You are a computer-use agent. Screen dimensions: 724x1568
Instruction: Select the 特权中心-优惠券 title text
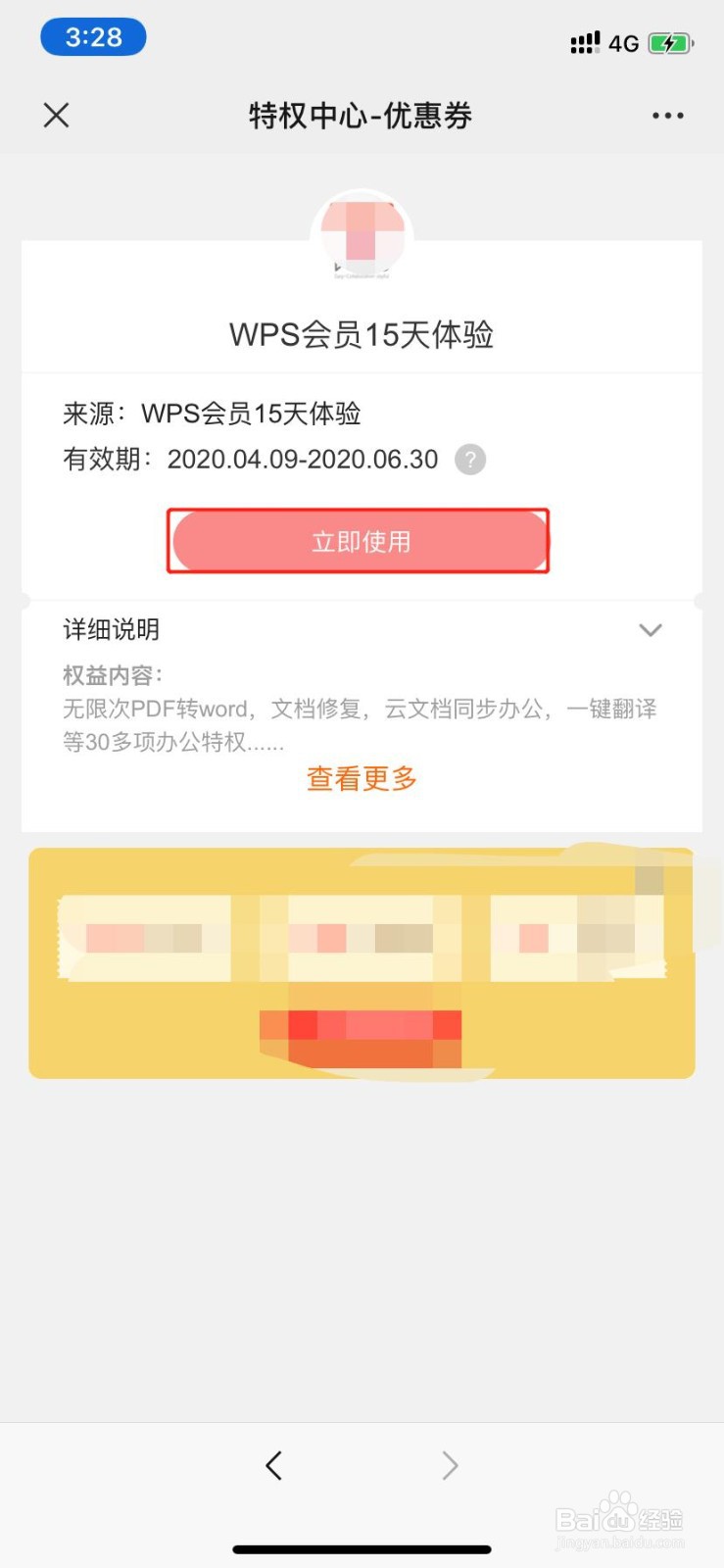[361, 115]
